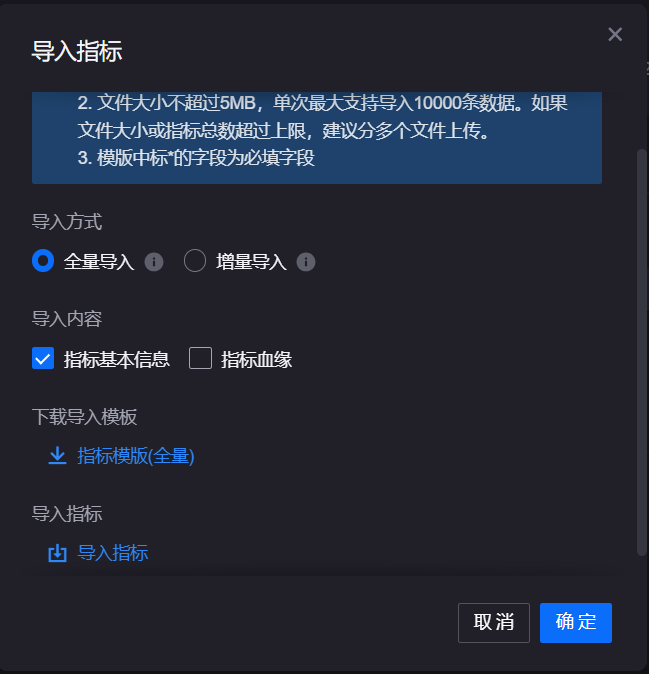The image size is (649, 674).
Task: Cancel with the 取消 button
Action: [x=494, y=622]
